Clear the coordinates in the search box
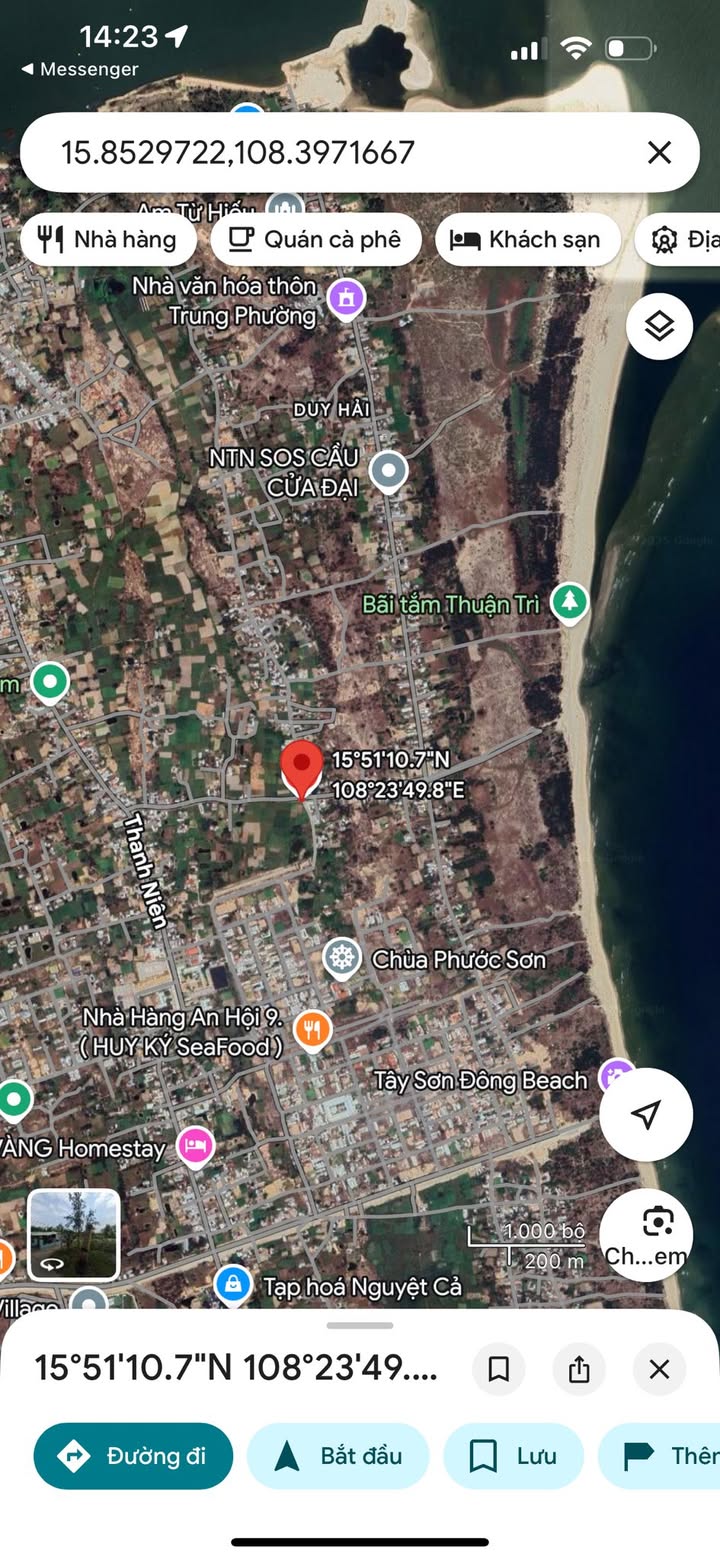 [659, 152]
